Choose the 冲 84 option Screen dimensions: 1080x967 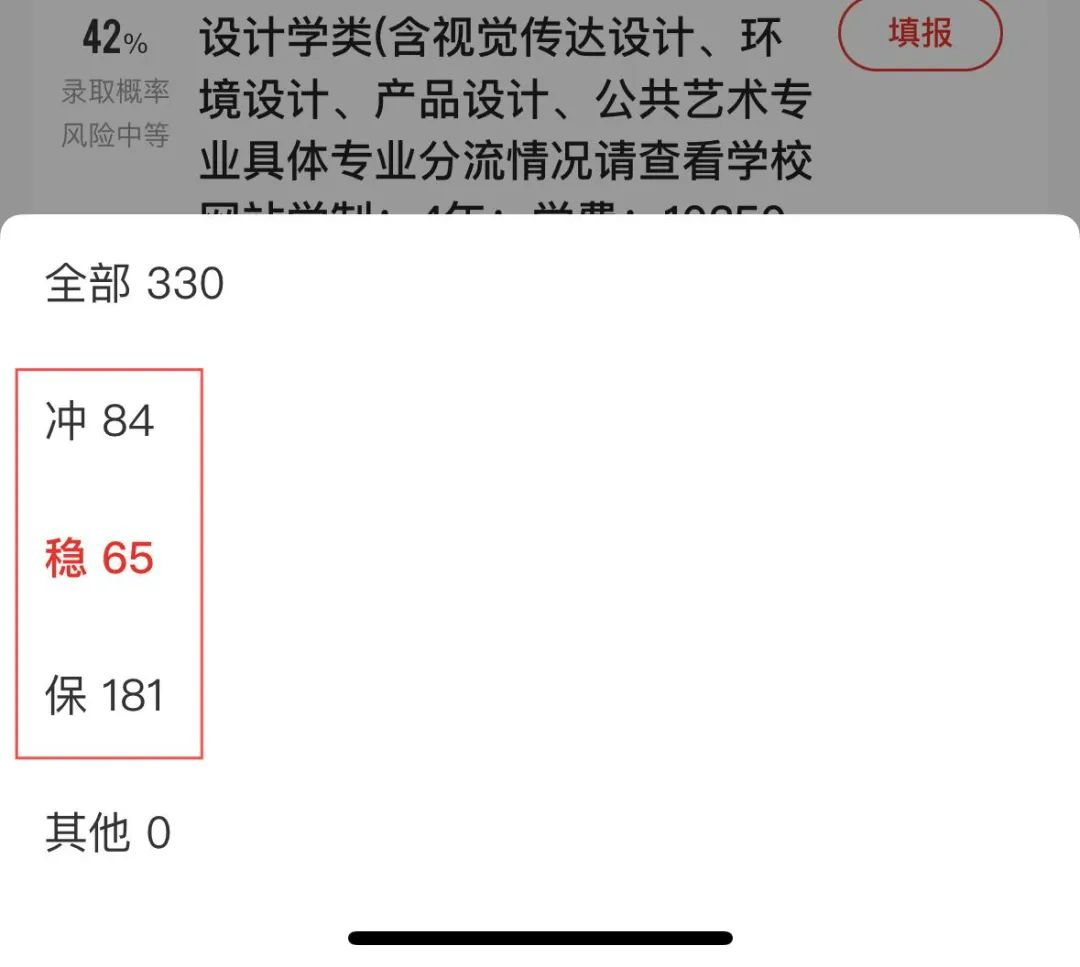tap(100, 421)
